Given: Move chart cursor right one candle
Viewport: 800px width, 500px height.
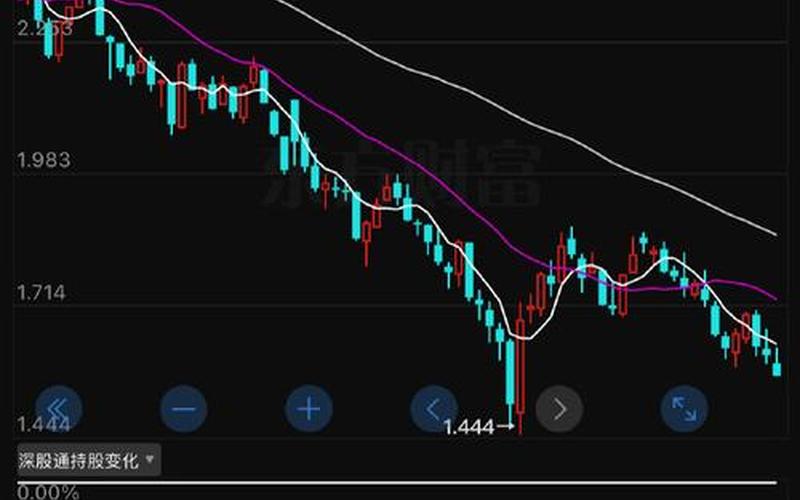Looking at the screenshot, I should point(559,408).
